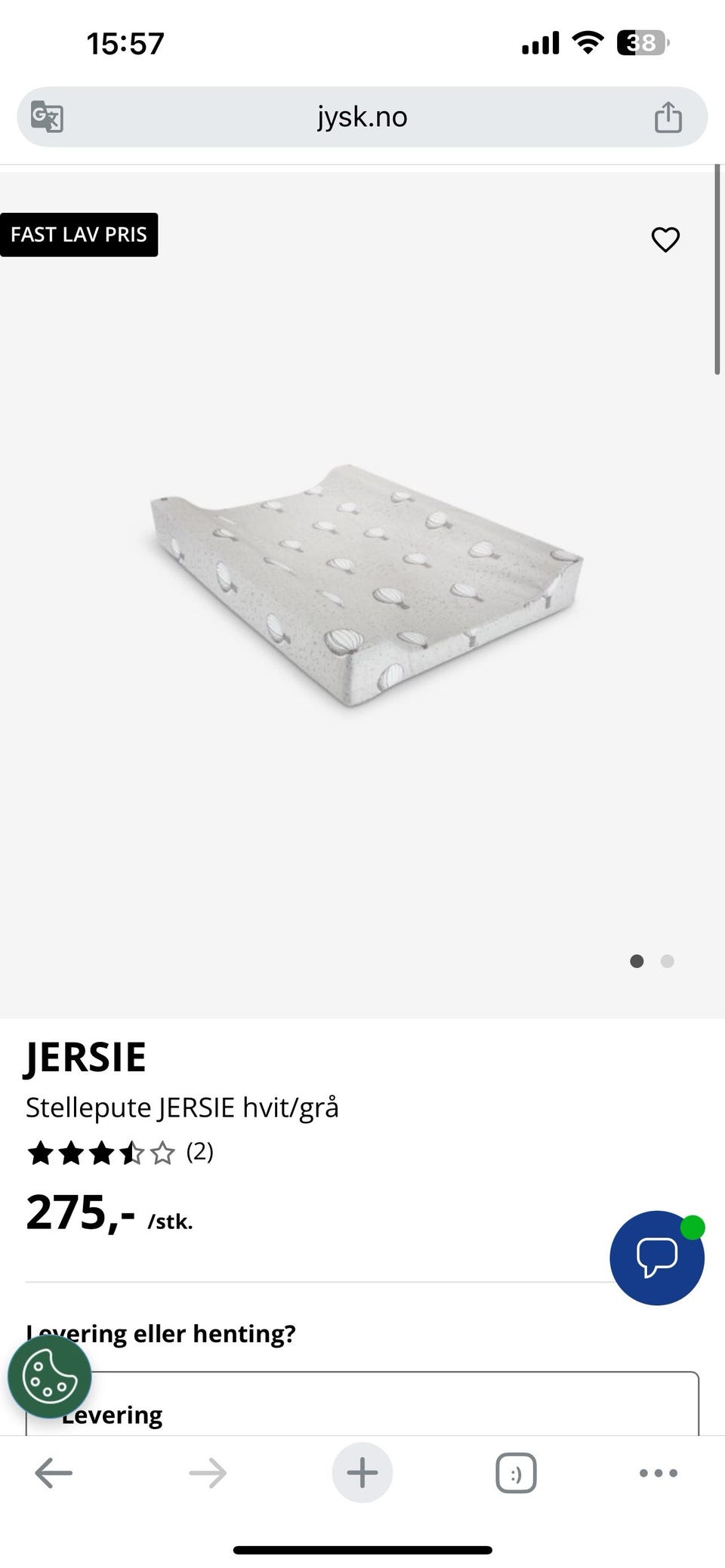The width and height of the screenshot is (725, 1568).
Task: Share this page via share icon
Action: coord(668,117)
